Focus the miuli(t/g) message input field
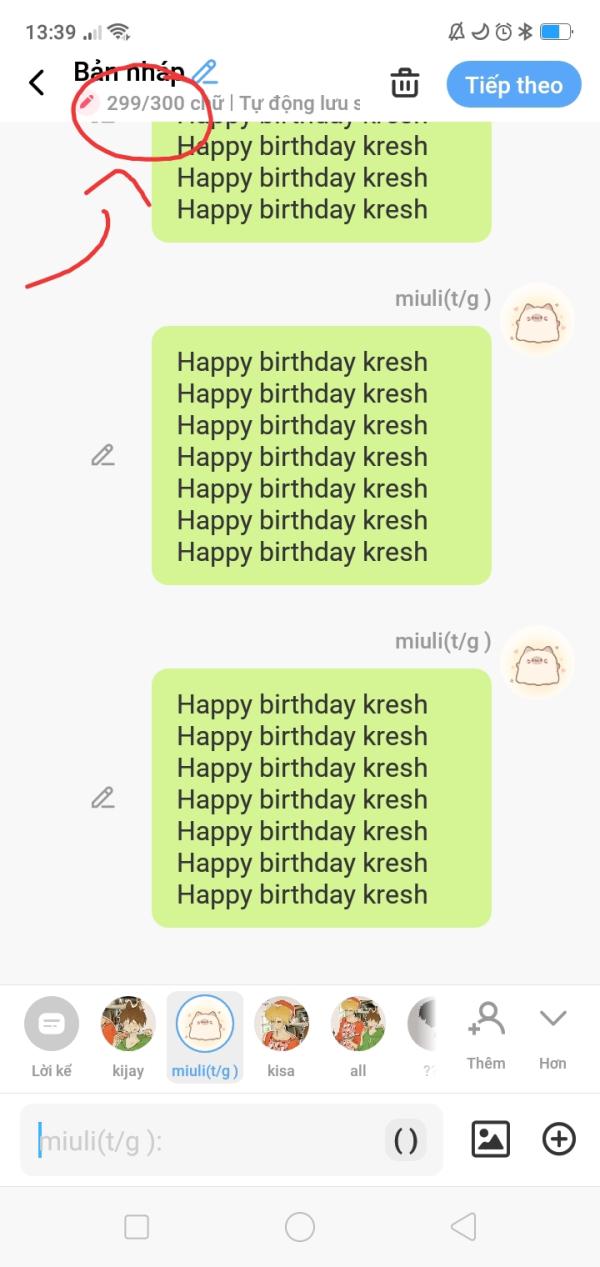This screenshot has height=1267, width=600. tap(205, 1140)
